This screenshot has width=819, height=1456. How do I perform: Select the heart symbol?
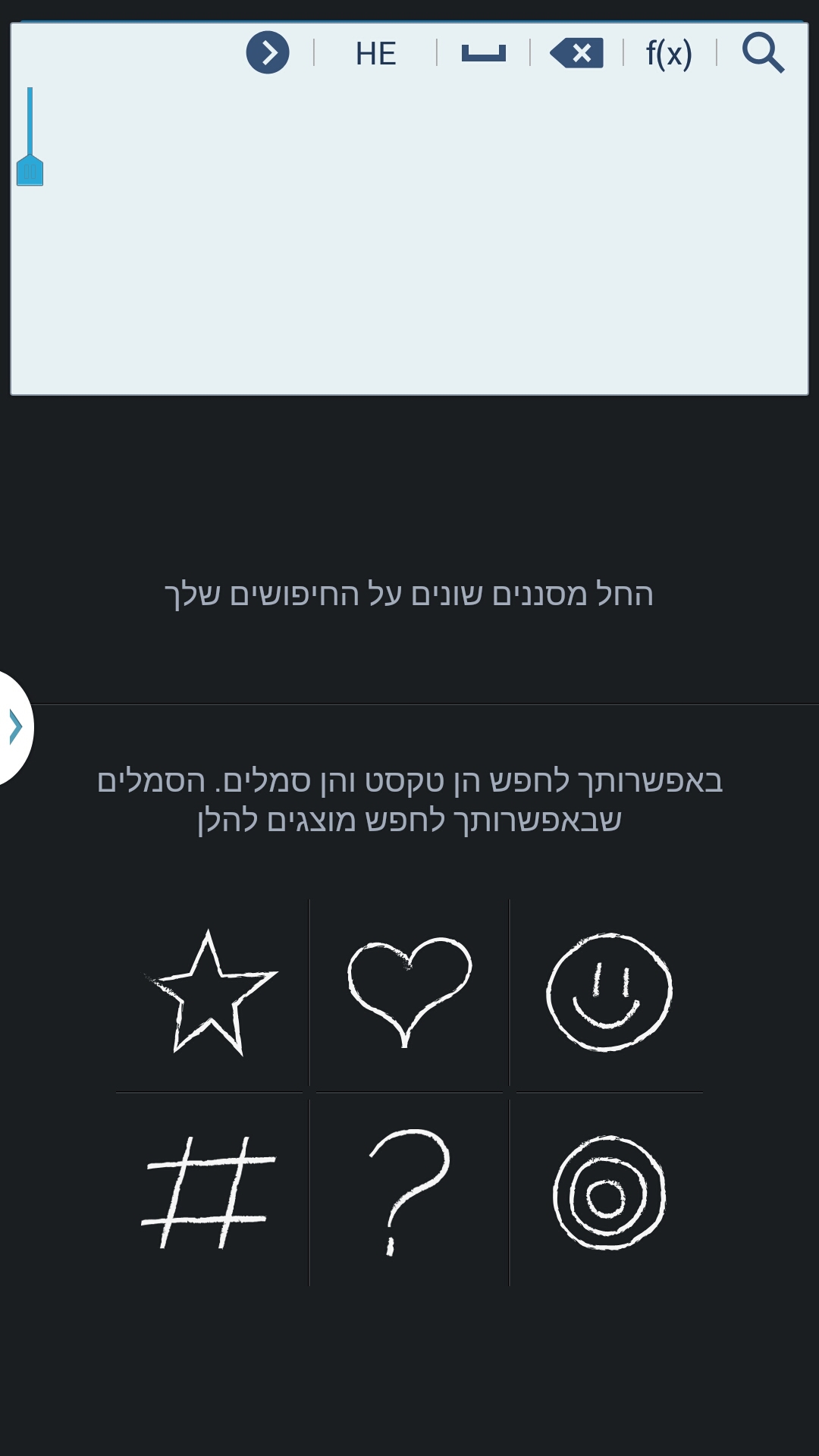pos(409,992)
